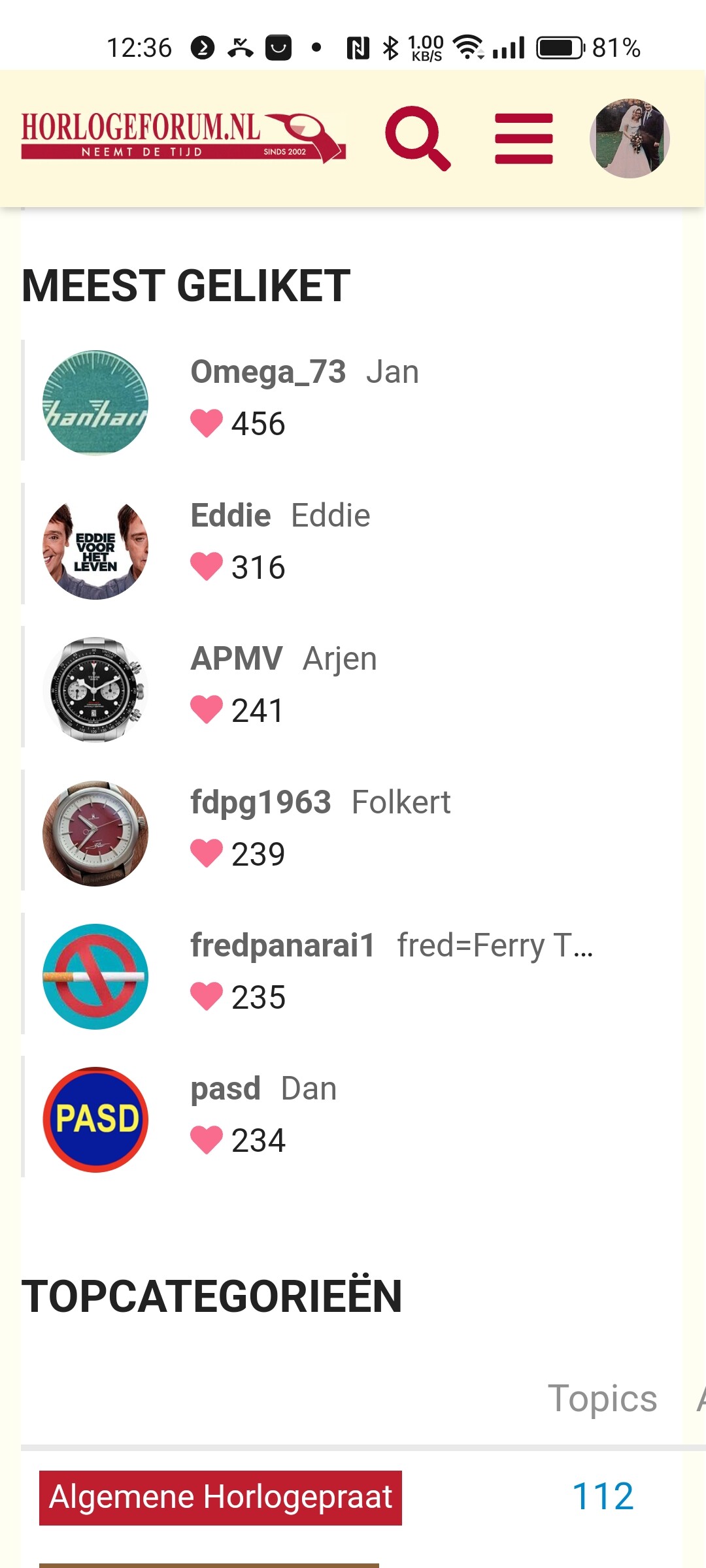View Eddie's user profile

click(x=230, y=515)
